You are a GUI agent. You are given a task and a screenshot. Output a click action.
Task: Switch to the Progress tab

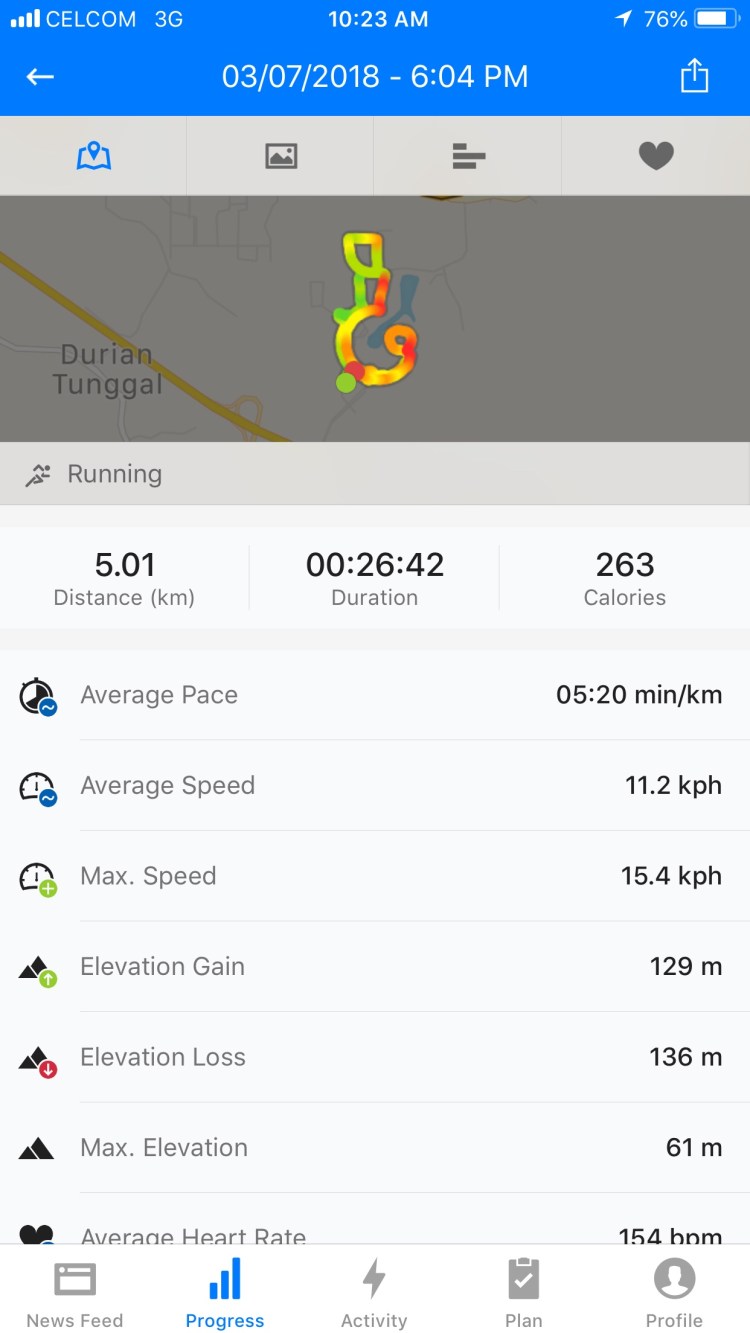tap(225, 1292)
